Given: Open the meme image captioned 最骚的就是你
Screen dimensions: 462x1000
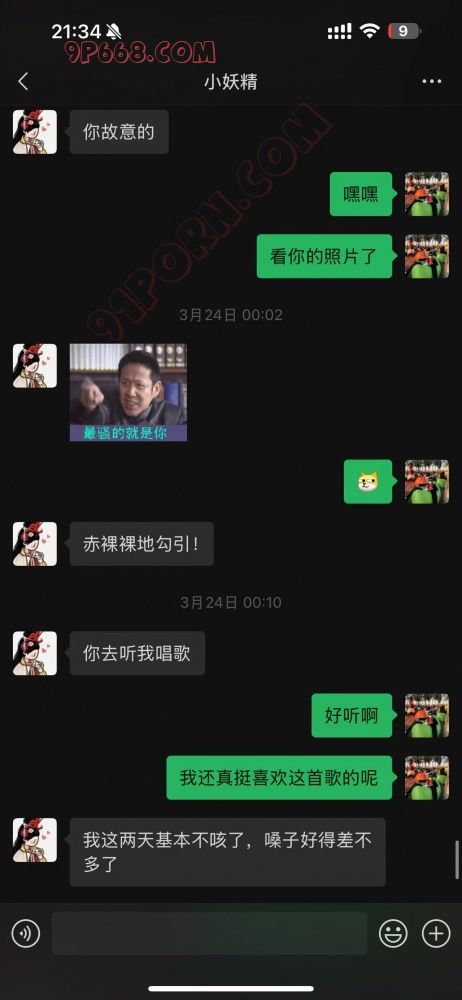Looking at the screenshot, I should point(128,392).
